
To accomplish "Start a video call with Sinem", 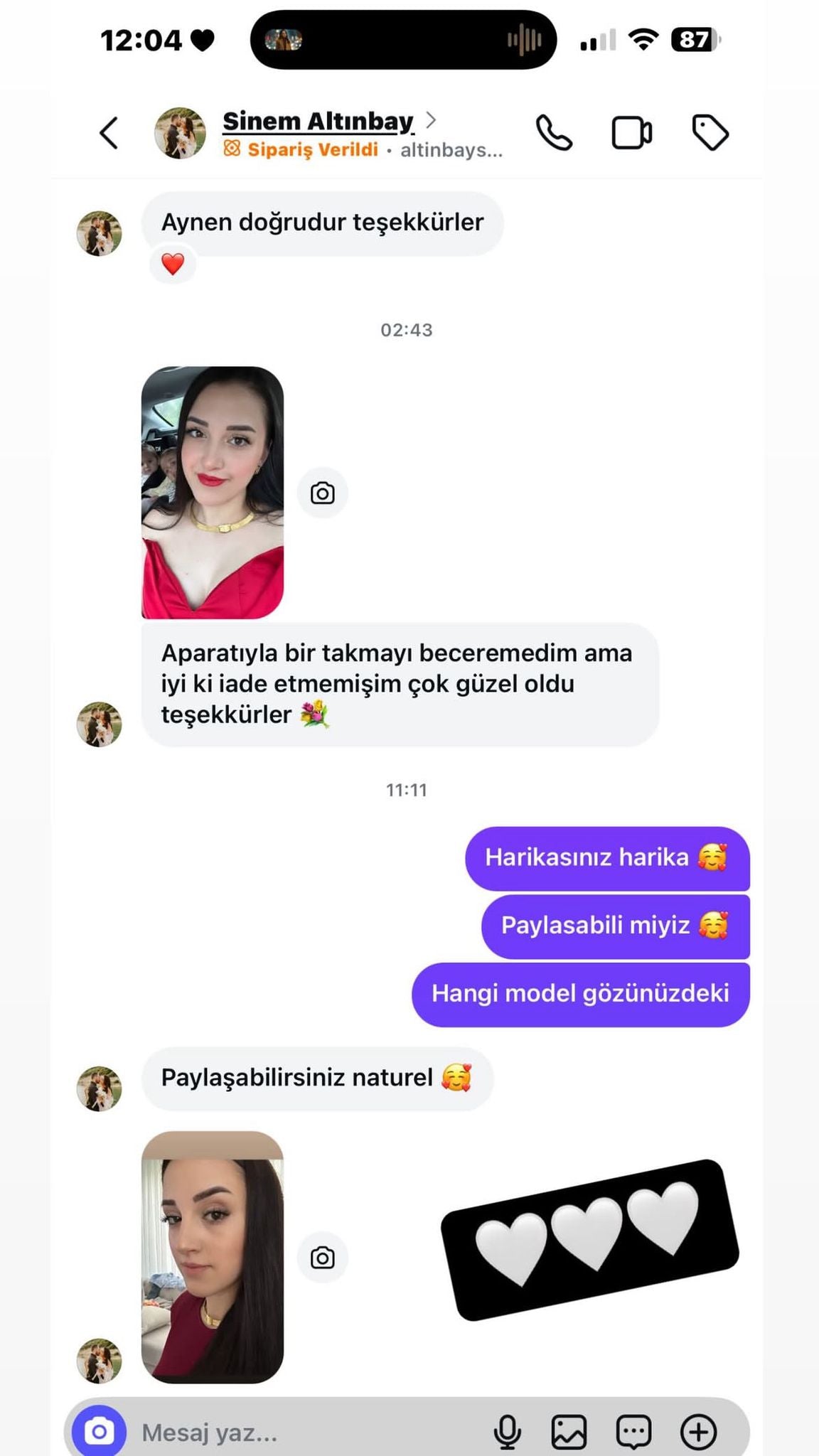I will [x=631, y=133].
